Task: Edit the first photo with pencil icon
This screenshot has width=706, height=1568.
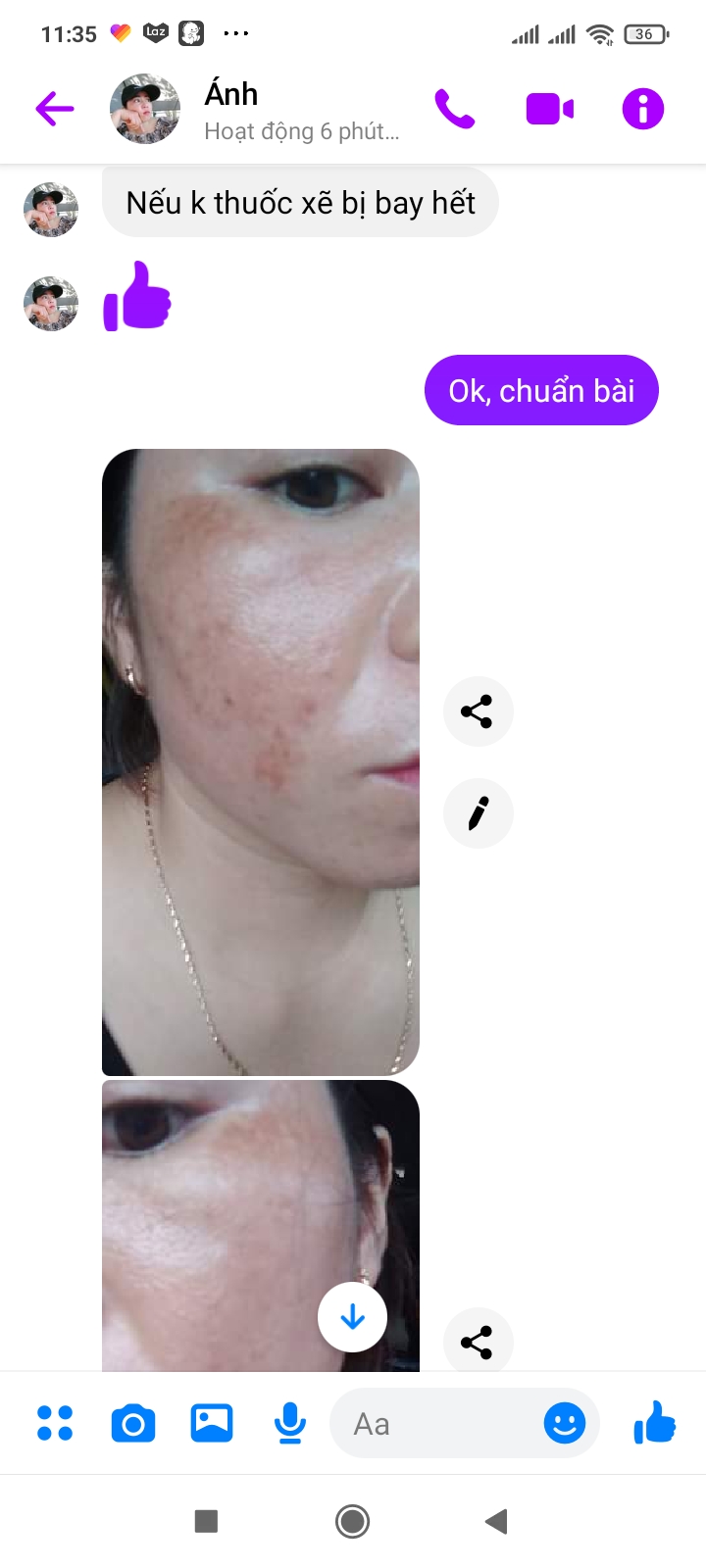Action: [478, 813]
